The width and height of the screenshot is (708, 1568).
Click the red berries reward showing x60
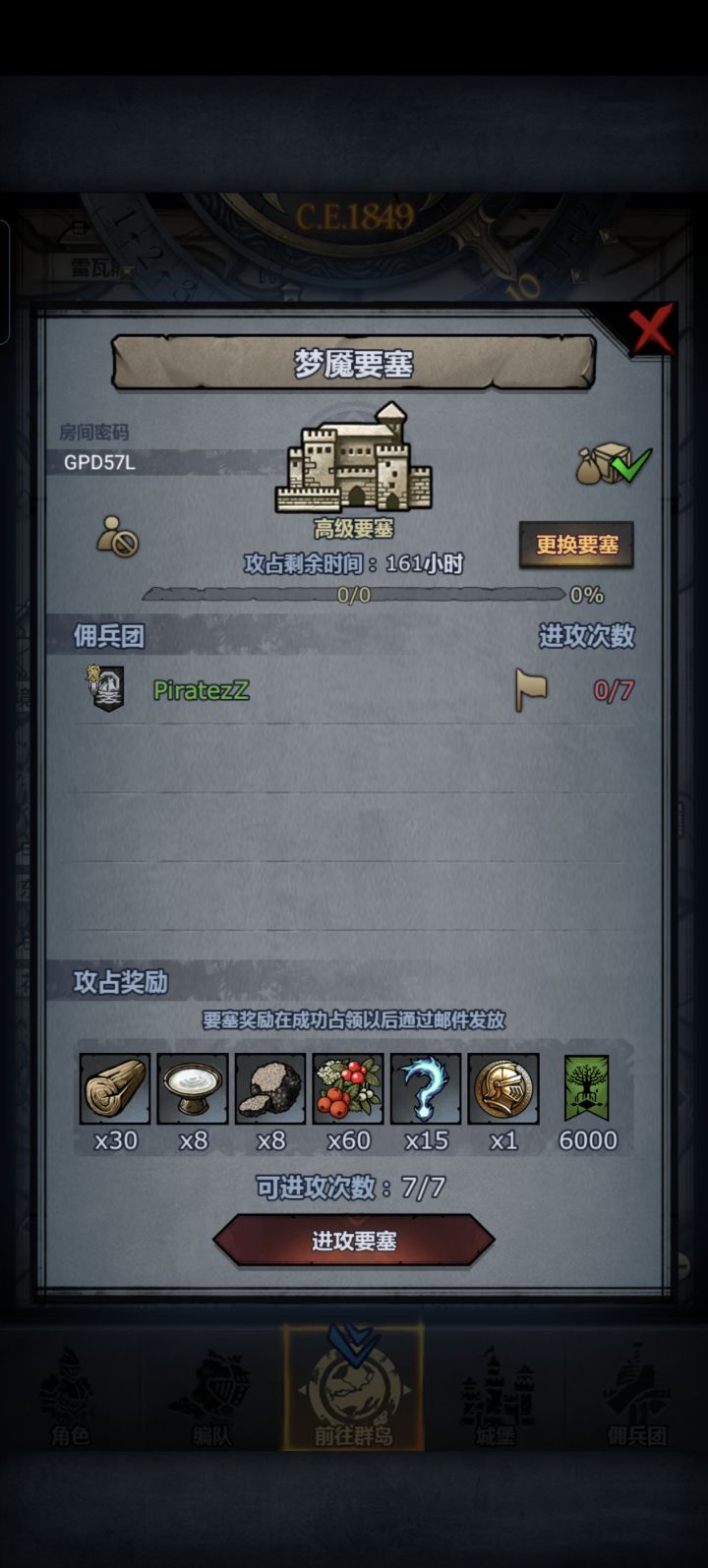347,1088
